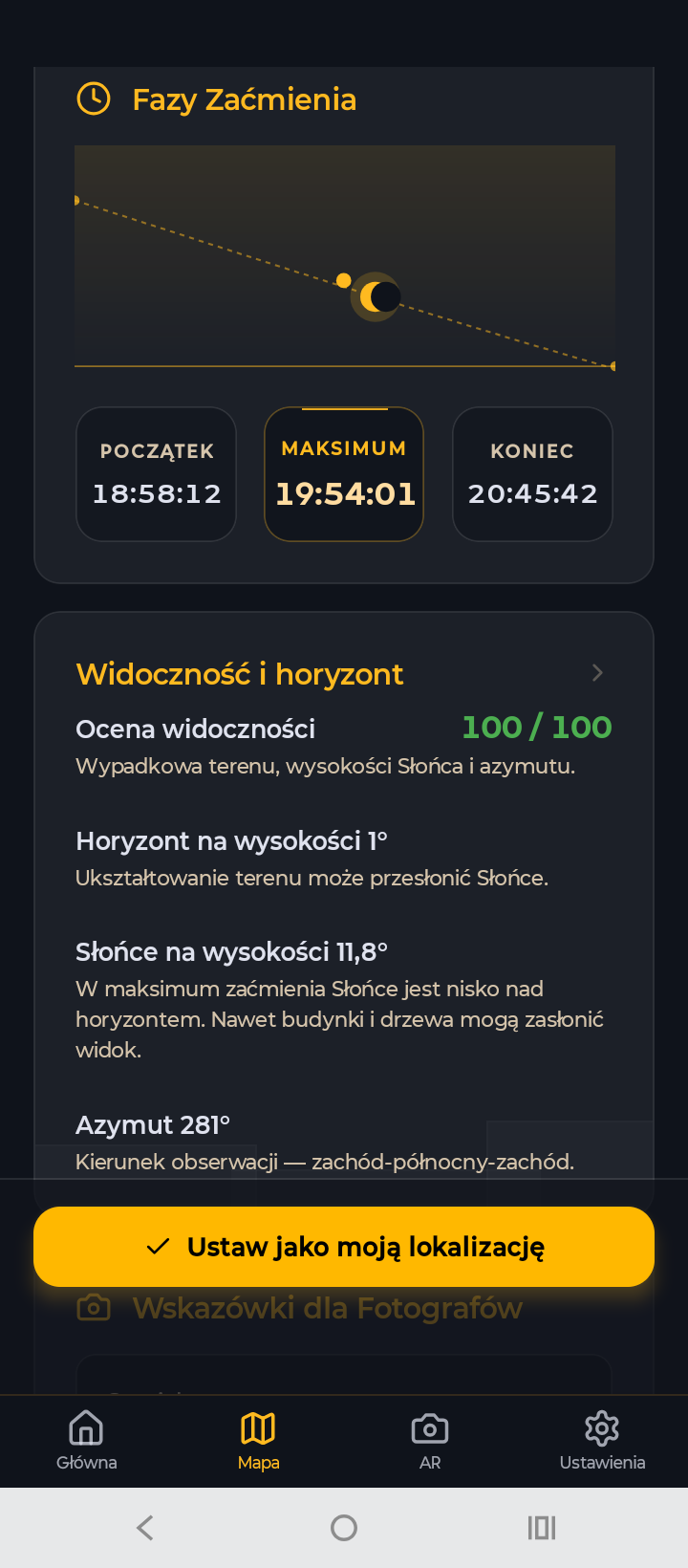The width and height of the screenshot is (688, 1568).
Task: Select the Koniec phase at 20:45:42
Action: (532, 474)
